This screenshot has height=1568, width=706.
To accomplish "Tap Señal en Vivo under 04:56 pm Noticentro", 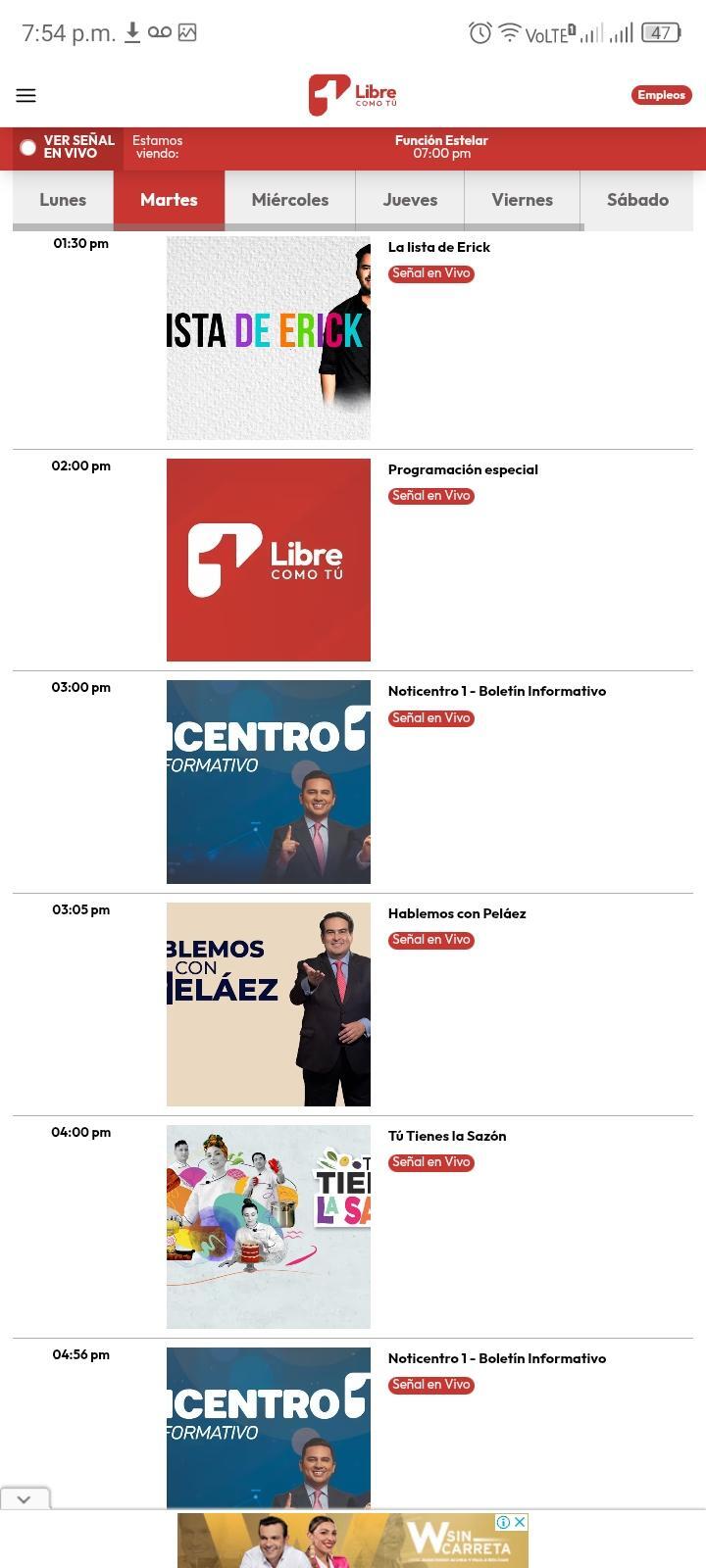I will click(431, 1385).
